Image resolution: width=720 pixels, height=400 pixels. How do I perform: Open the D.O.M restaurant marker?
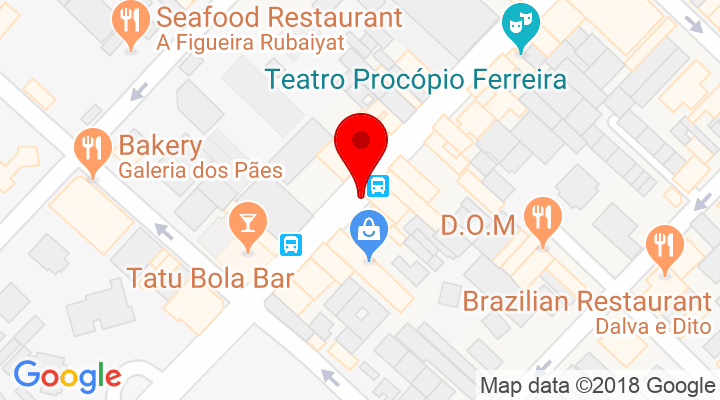(542, 219)
